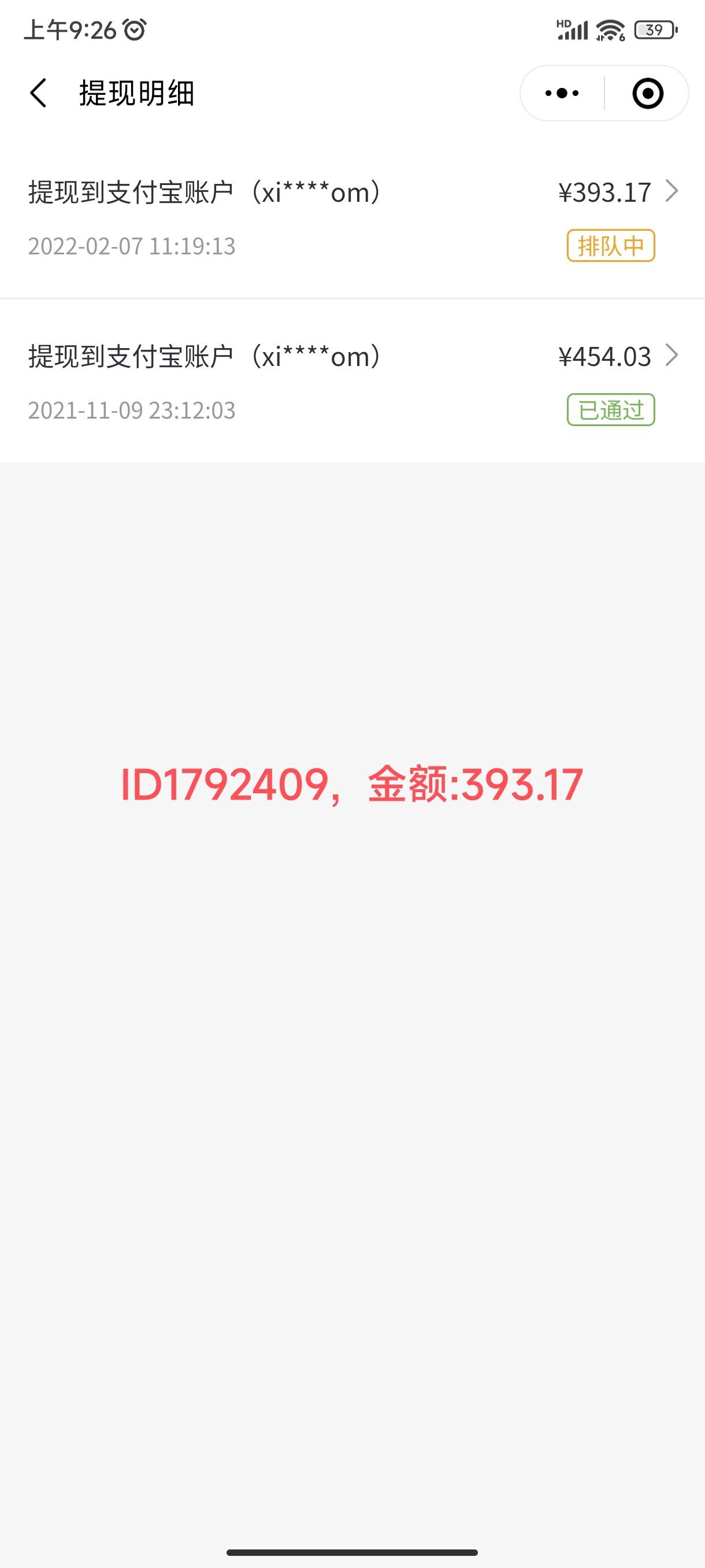Viewport: 705px width, 1568px height.
Task: Open the mini program more options menu
Action: coord(562,93)
